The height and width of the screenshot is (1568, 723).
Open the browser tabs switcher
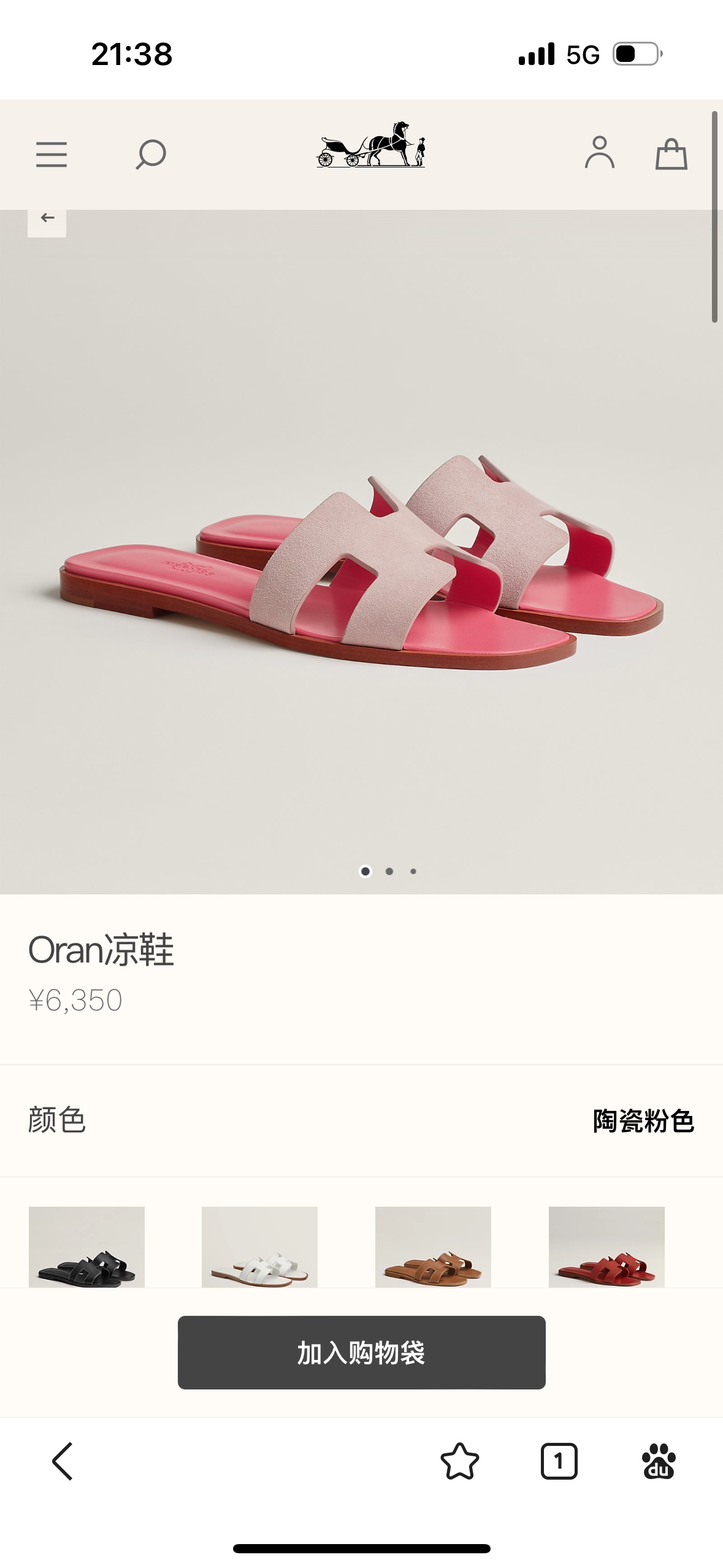point(559,1461)
